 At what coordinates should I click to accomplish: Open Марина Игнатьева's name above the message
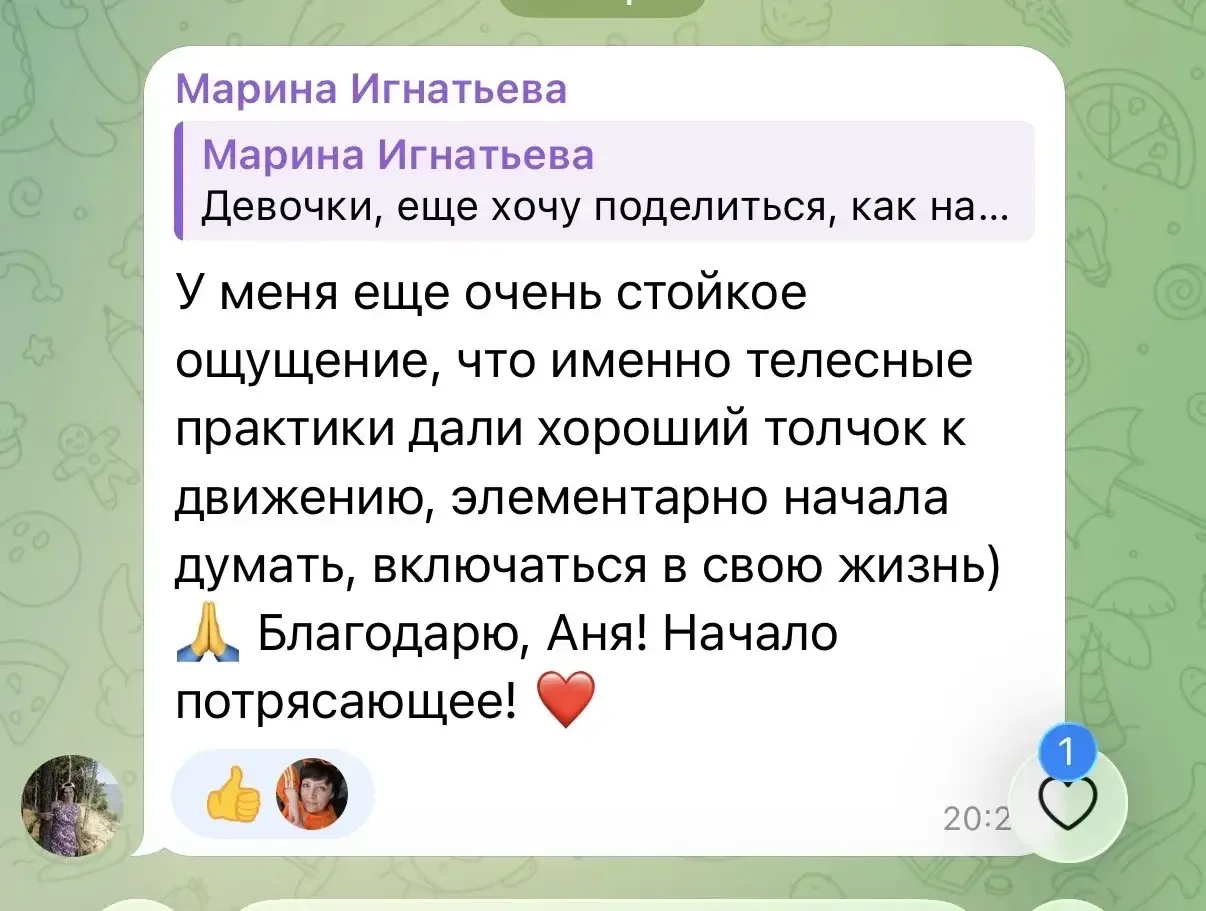371,91
